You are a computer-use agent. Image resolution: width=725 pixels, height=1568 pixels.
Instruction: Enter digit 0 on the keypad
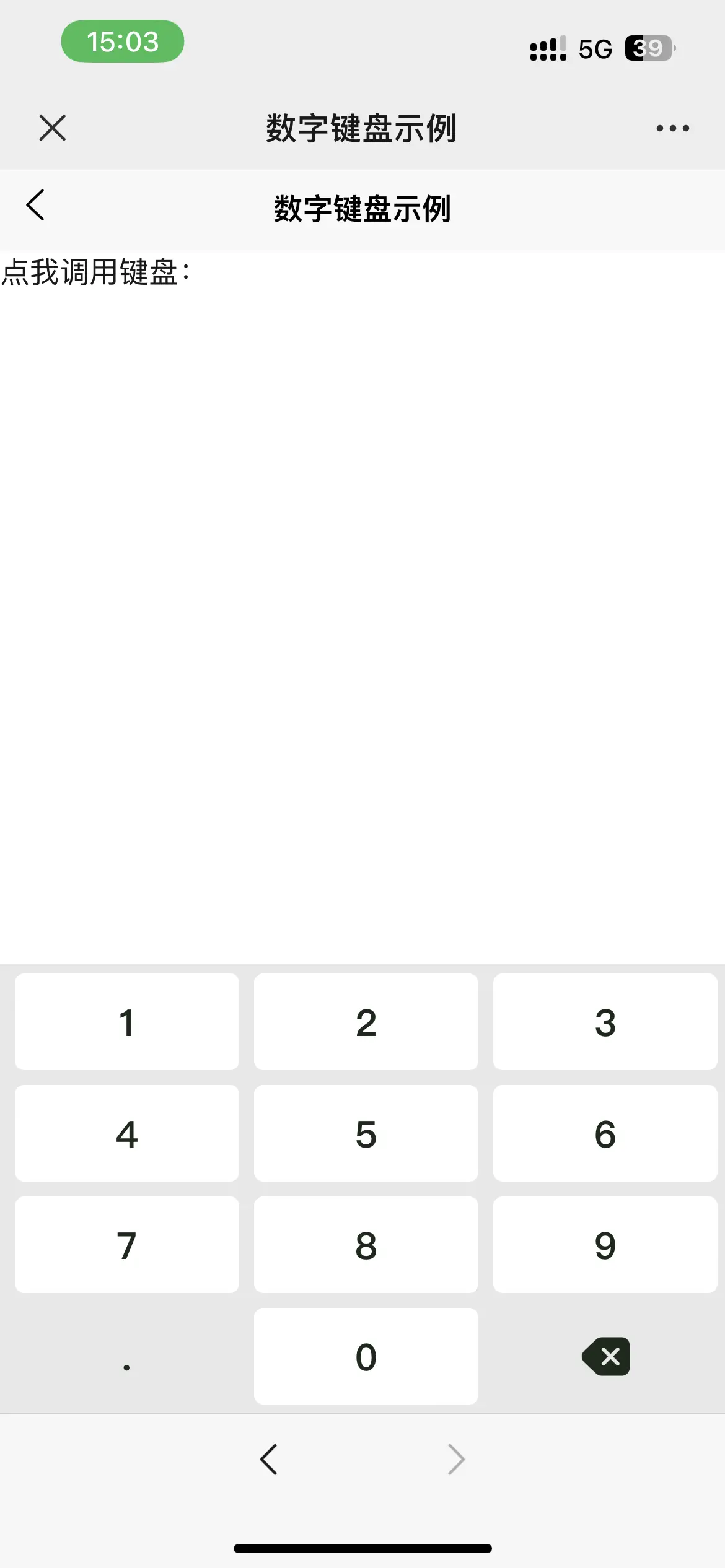click(366, 1356)
